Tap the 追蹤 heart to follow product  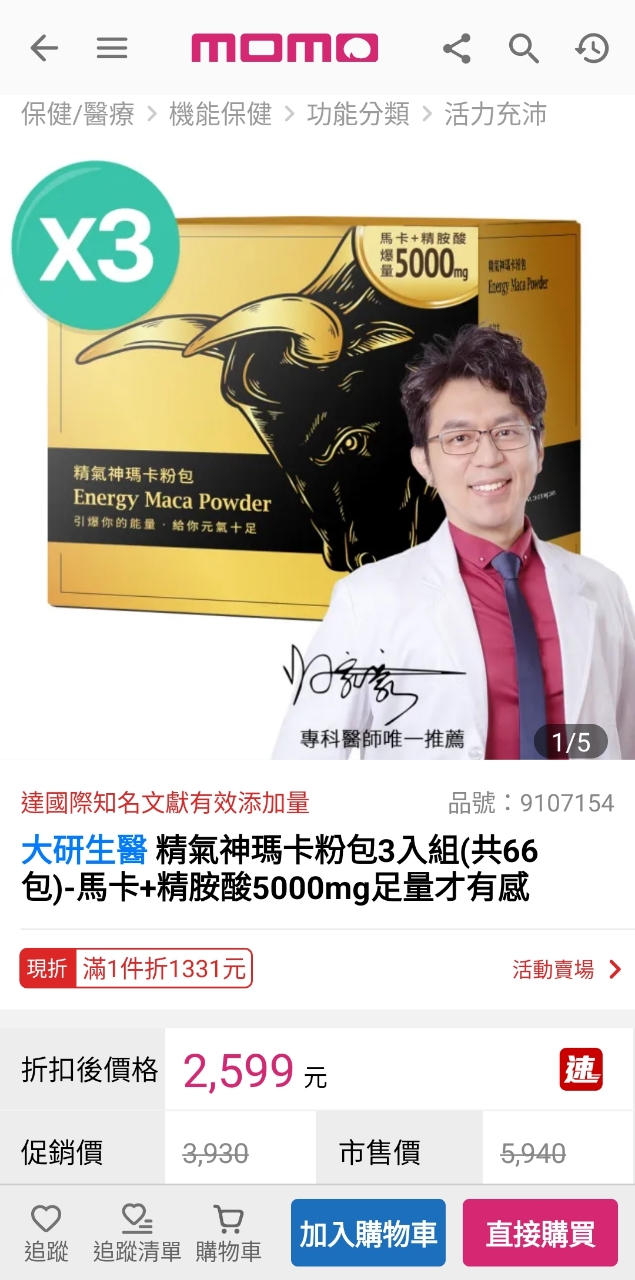coord(46,1233)
